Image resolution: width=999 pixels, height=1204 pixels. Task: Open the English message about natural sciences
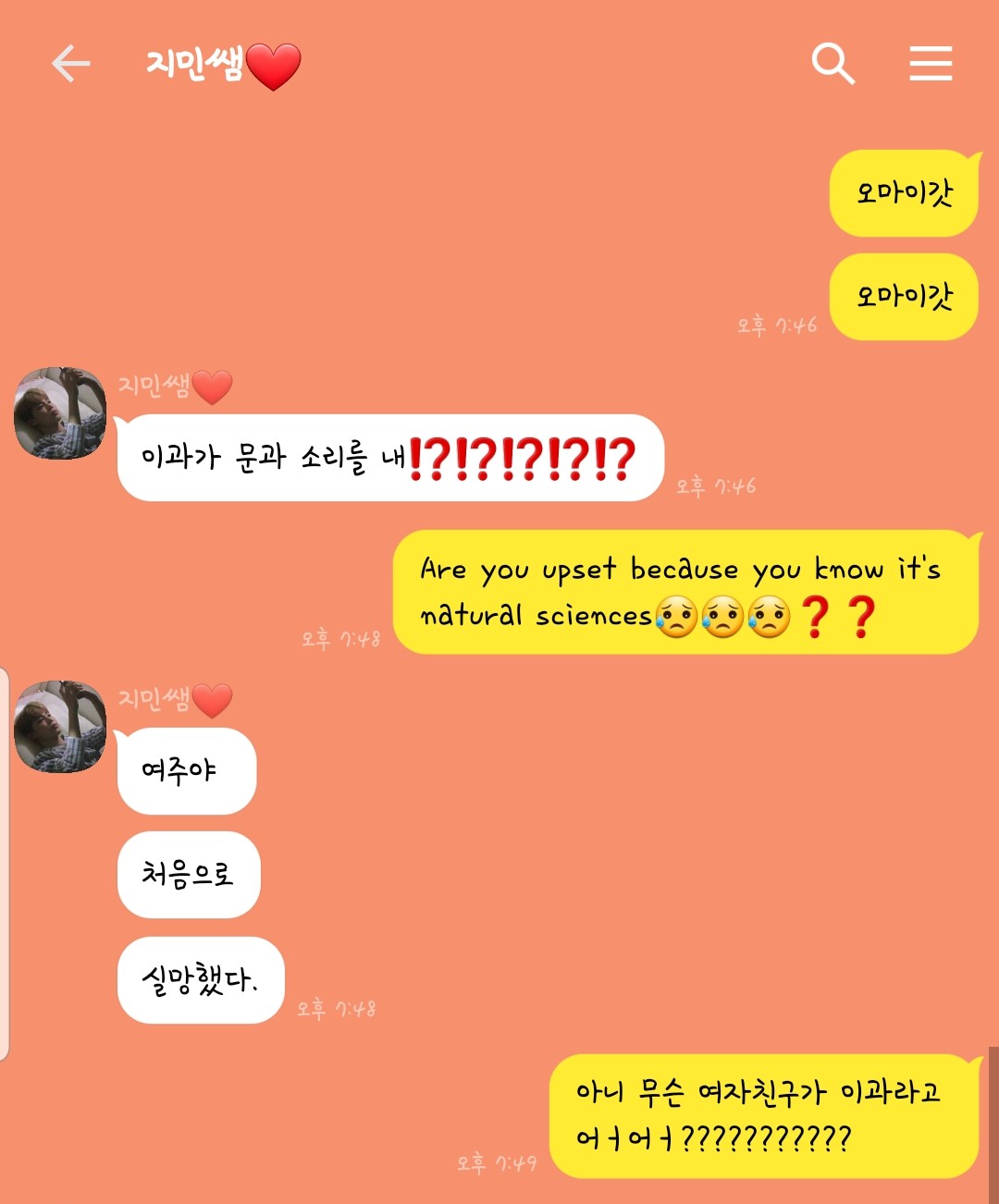pos(684,592)
